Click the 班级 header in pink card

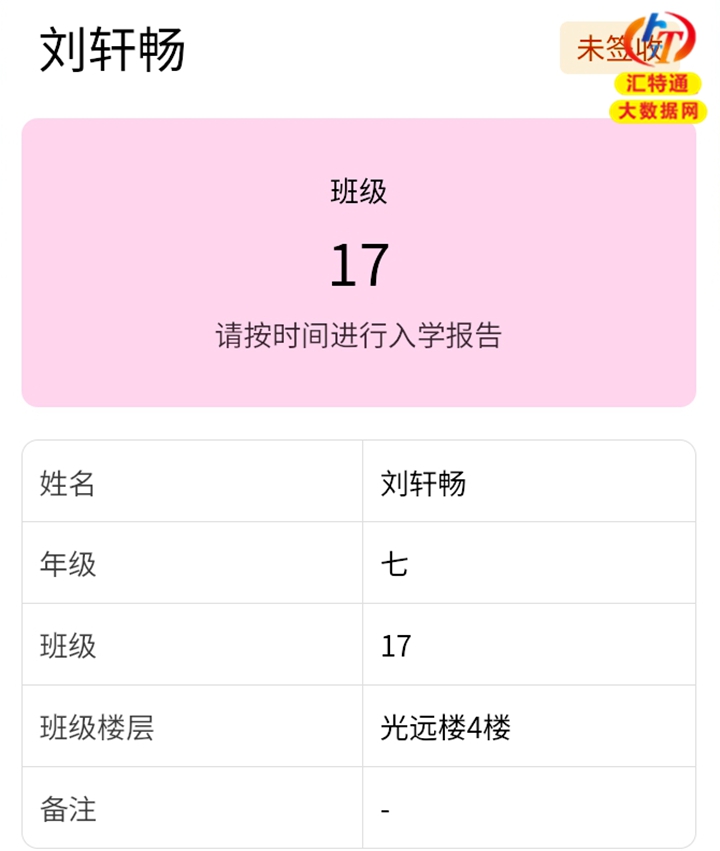tap(360, 189)
